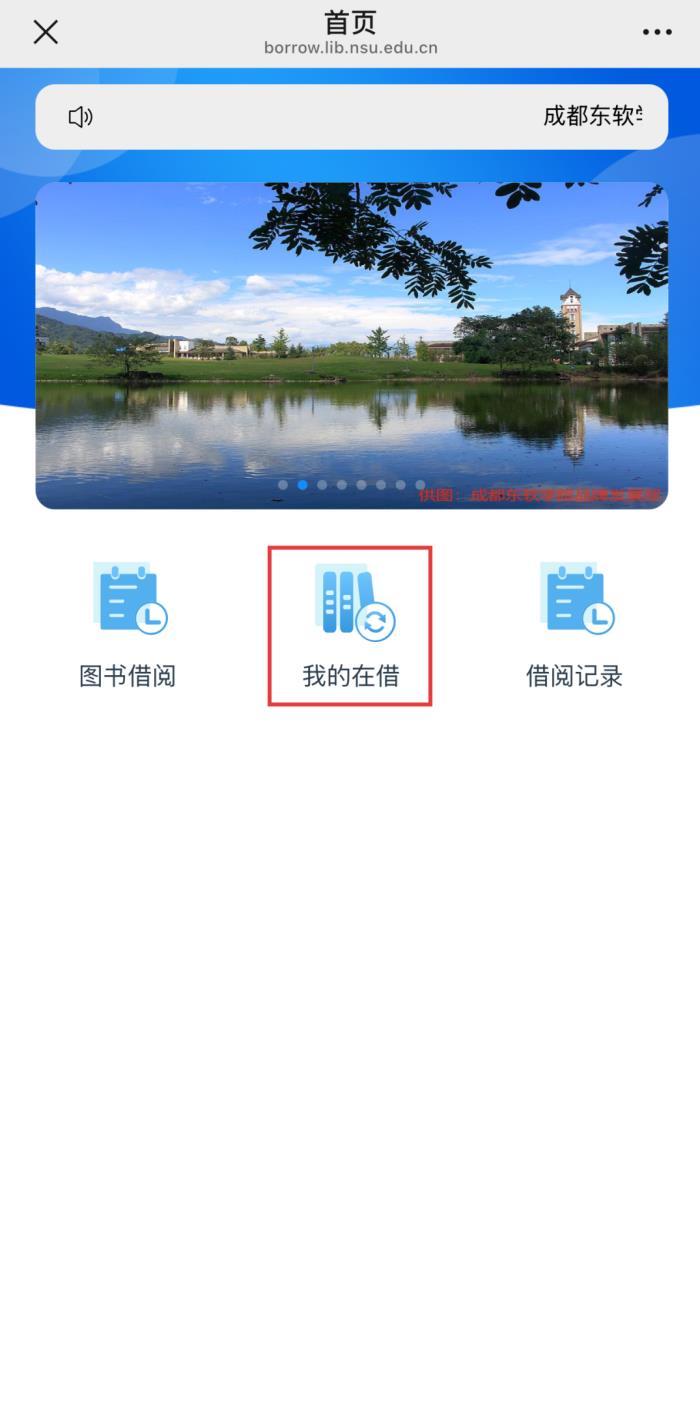Open 我的在借 current loans
The height and width of the screenshot is (1403, 700).
(x=351, y=626)
